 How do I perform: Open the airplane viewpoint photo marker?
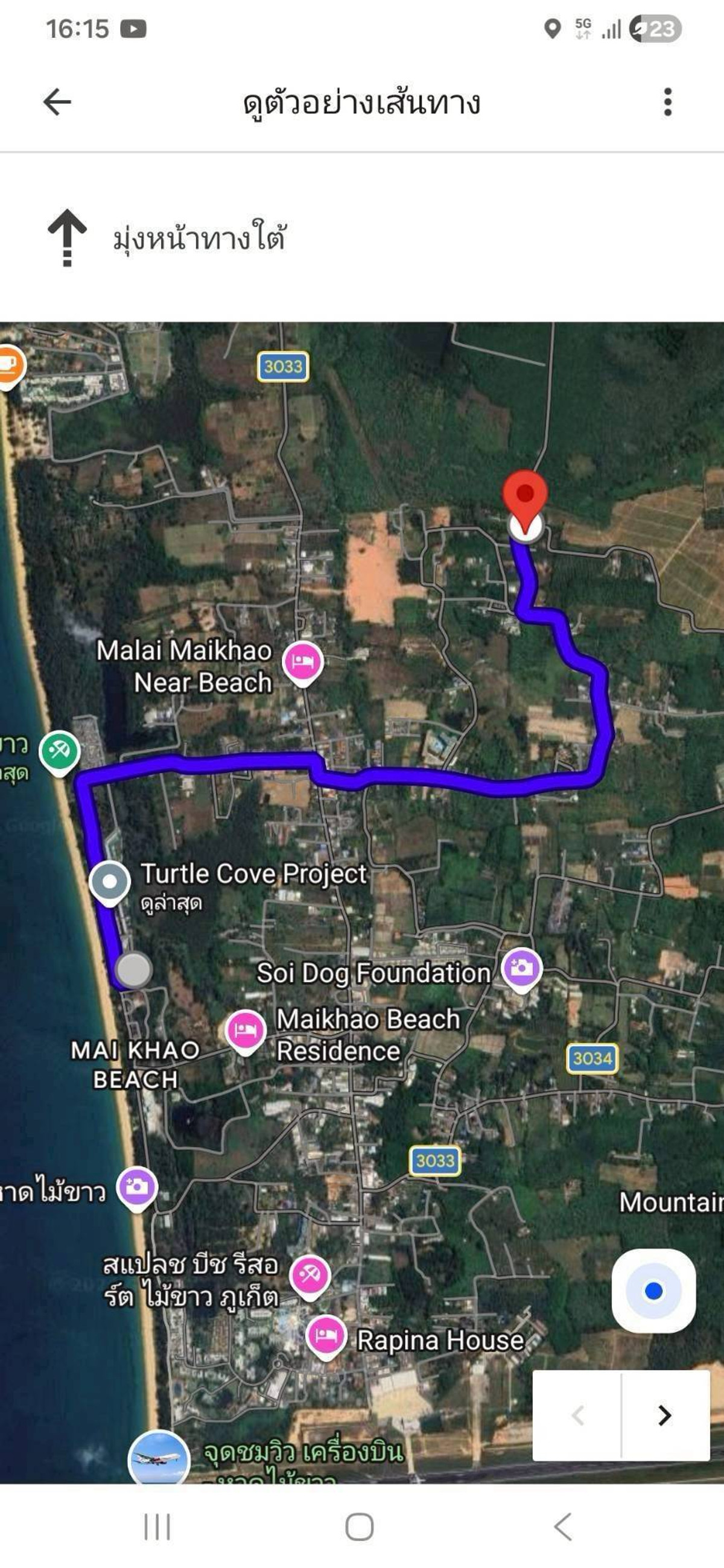[158, 1458]
